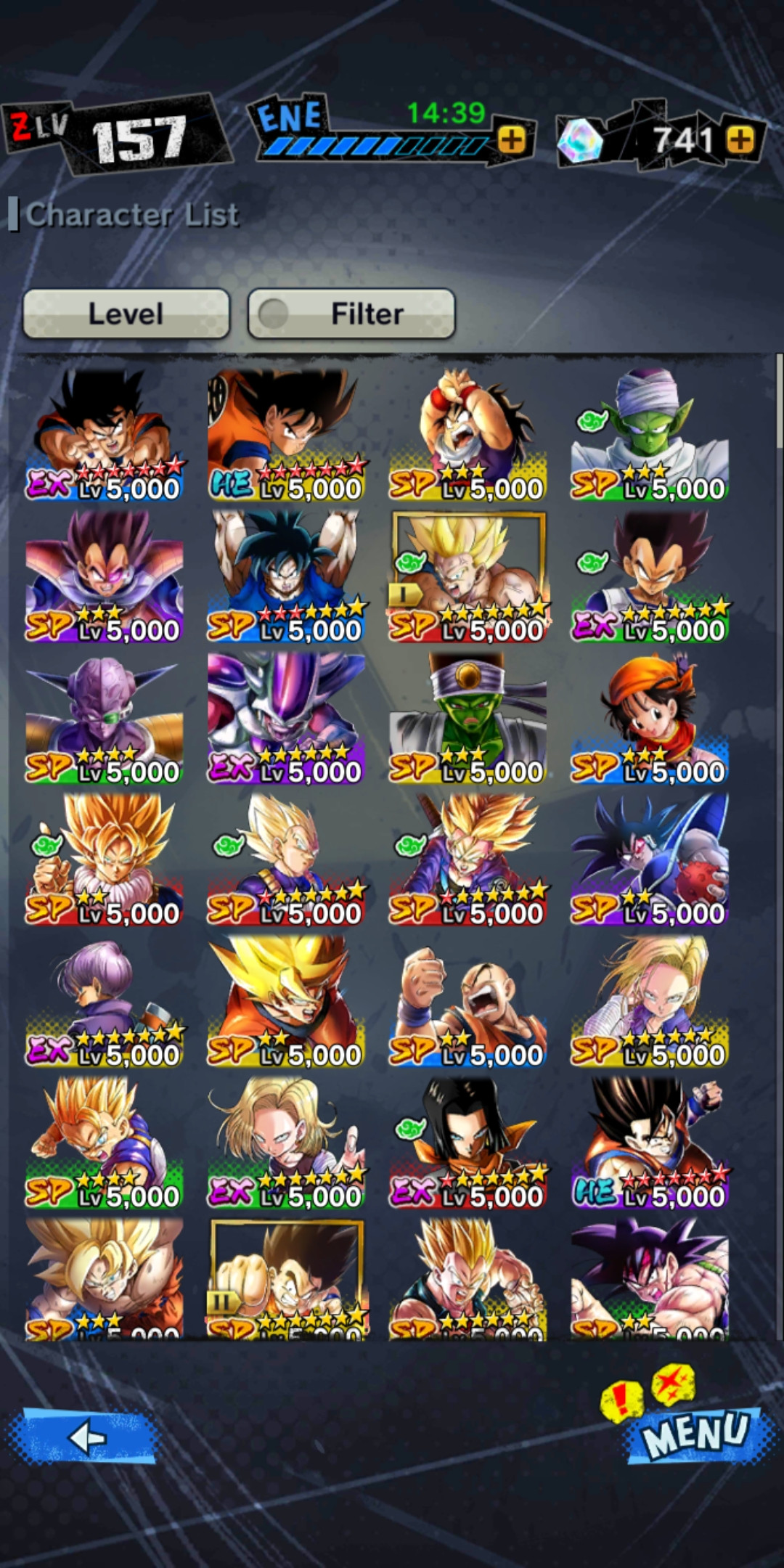Select HE Gohan bottom-right tile
Screen dimensions: 784x1568
tap(649, 1142)
